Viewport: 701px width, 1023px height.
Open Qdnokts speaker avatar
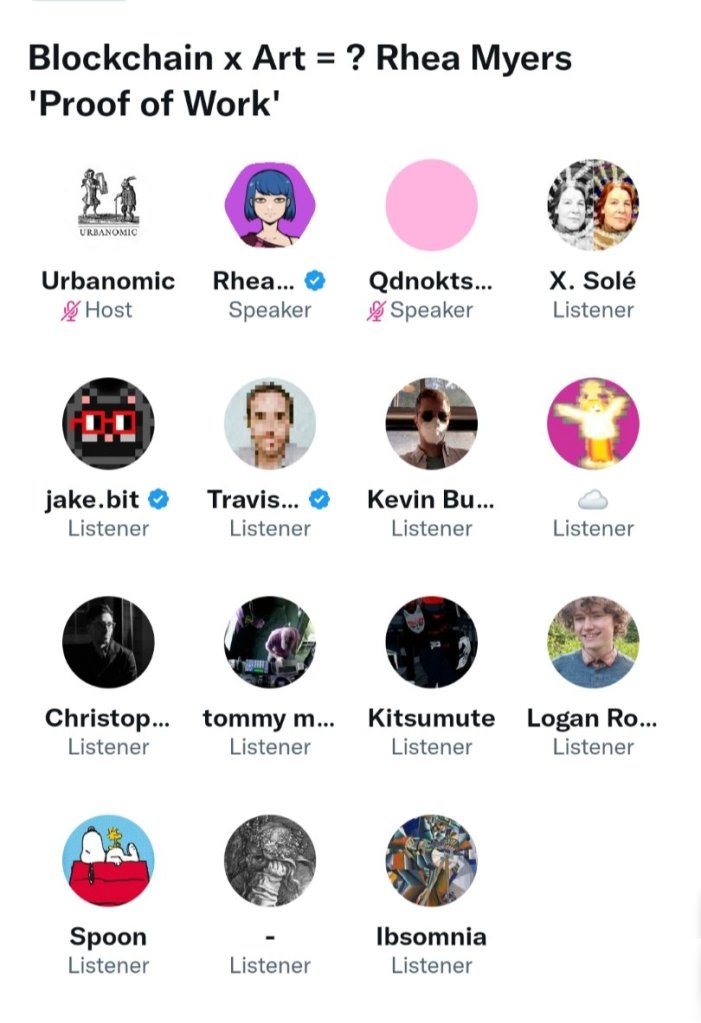pos(431,205)
